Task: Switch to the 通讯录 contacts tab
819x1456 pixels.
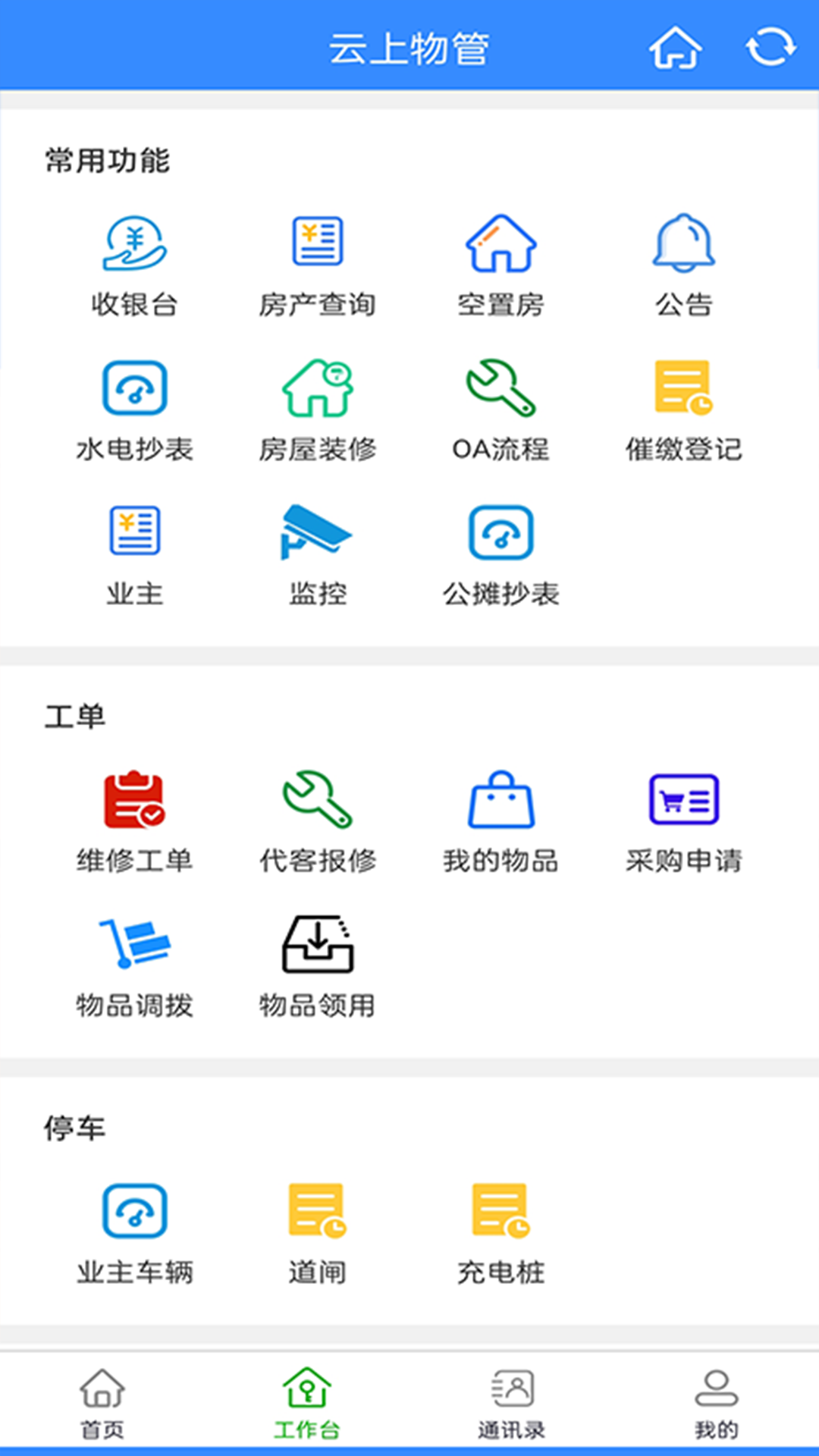Action: click(510, 1407)
